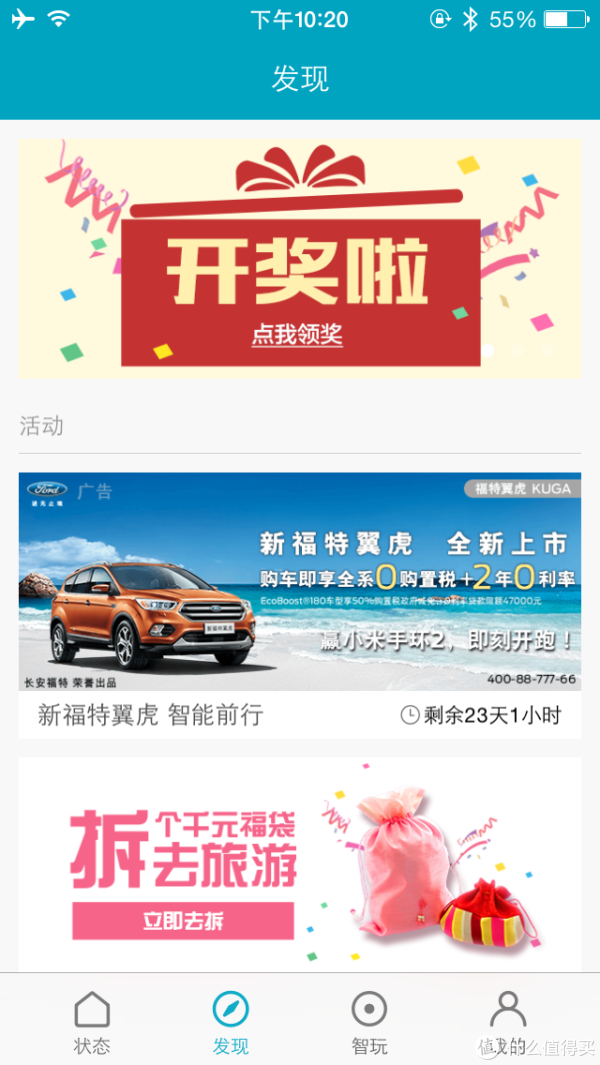Open the 开奖啦 prize banner

point(300,258)
